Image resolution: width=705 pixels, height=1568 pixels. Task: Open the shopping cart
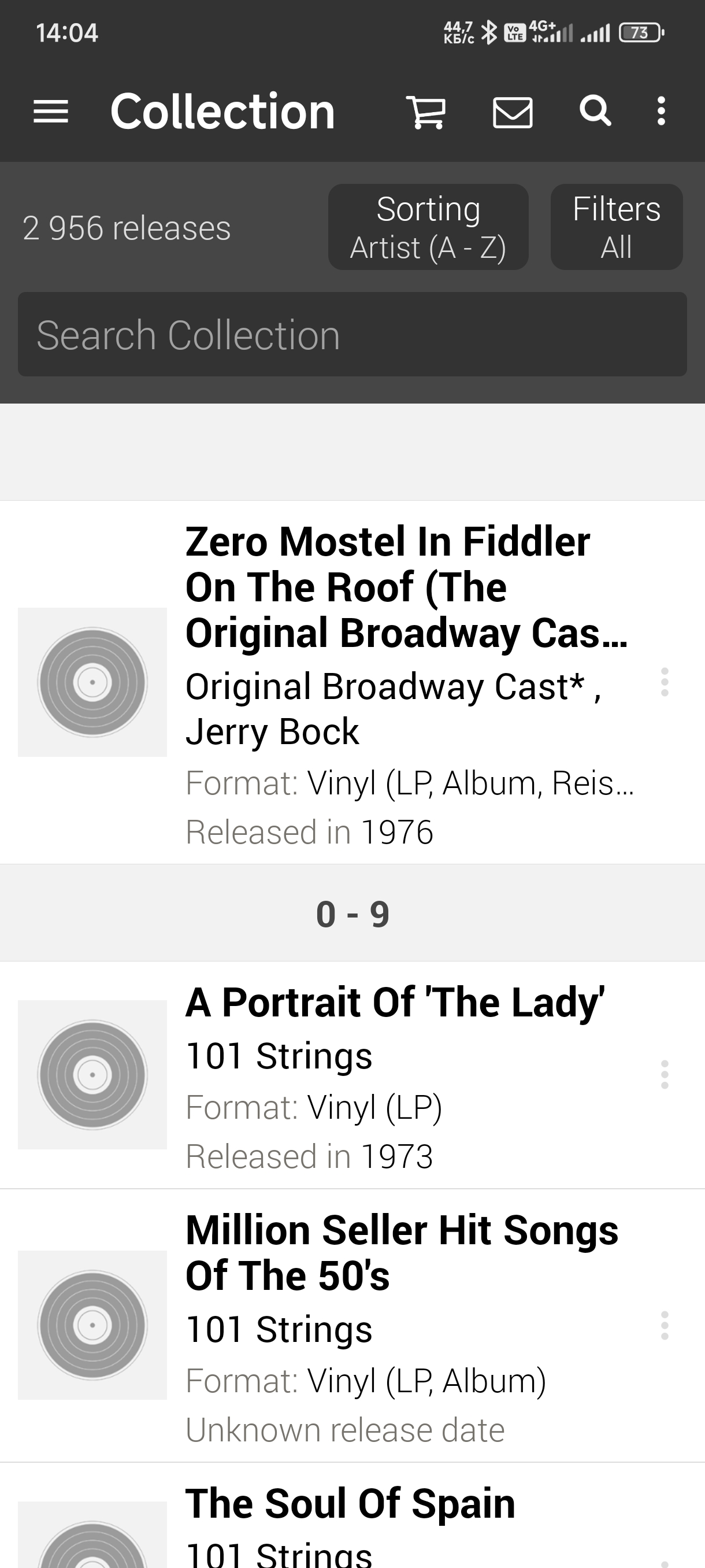426,112
